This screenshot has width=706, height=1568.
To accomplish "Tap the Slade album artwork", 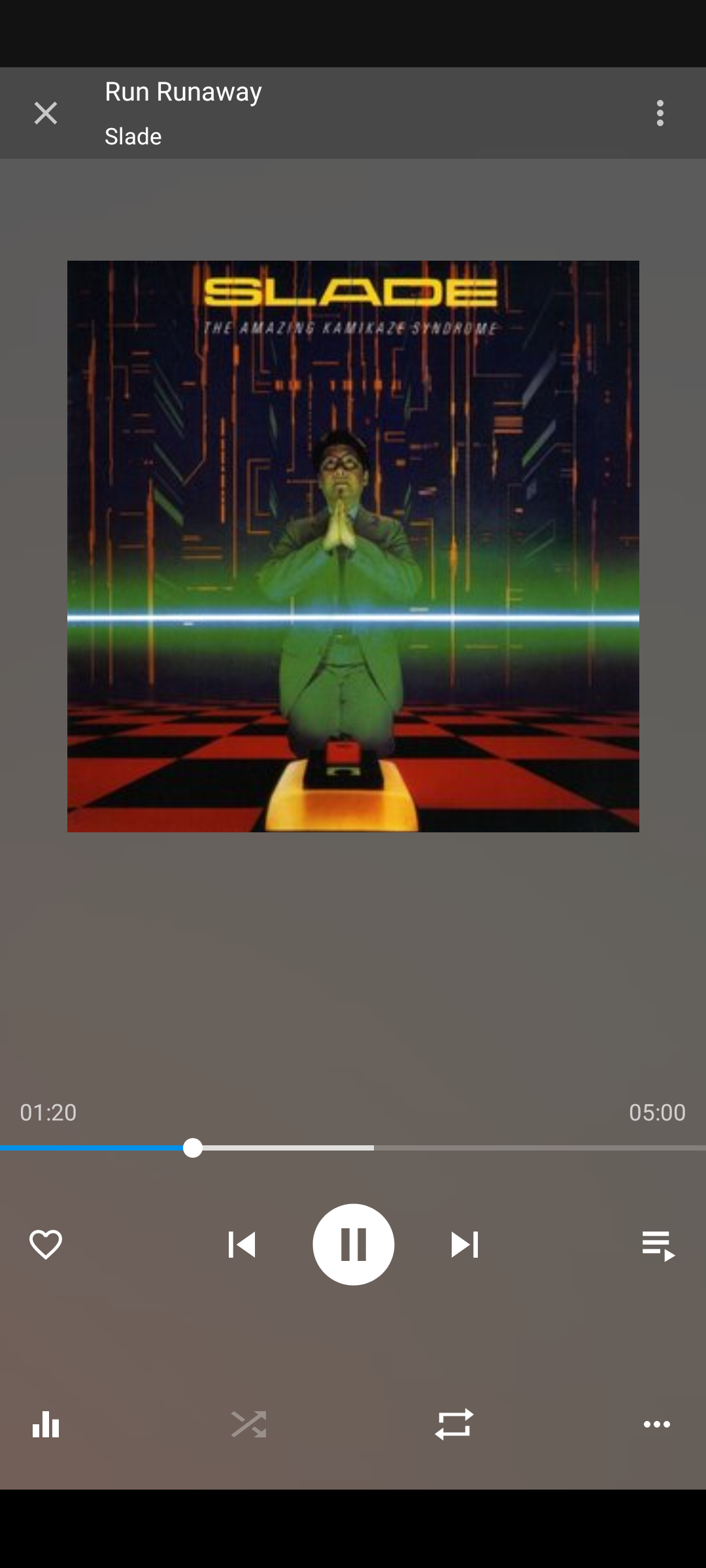I will pos(353,546).
